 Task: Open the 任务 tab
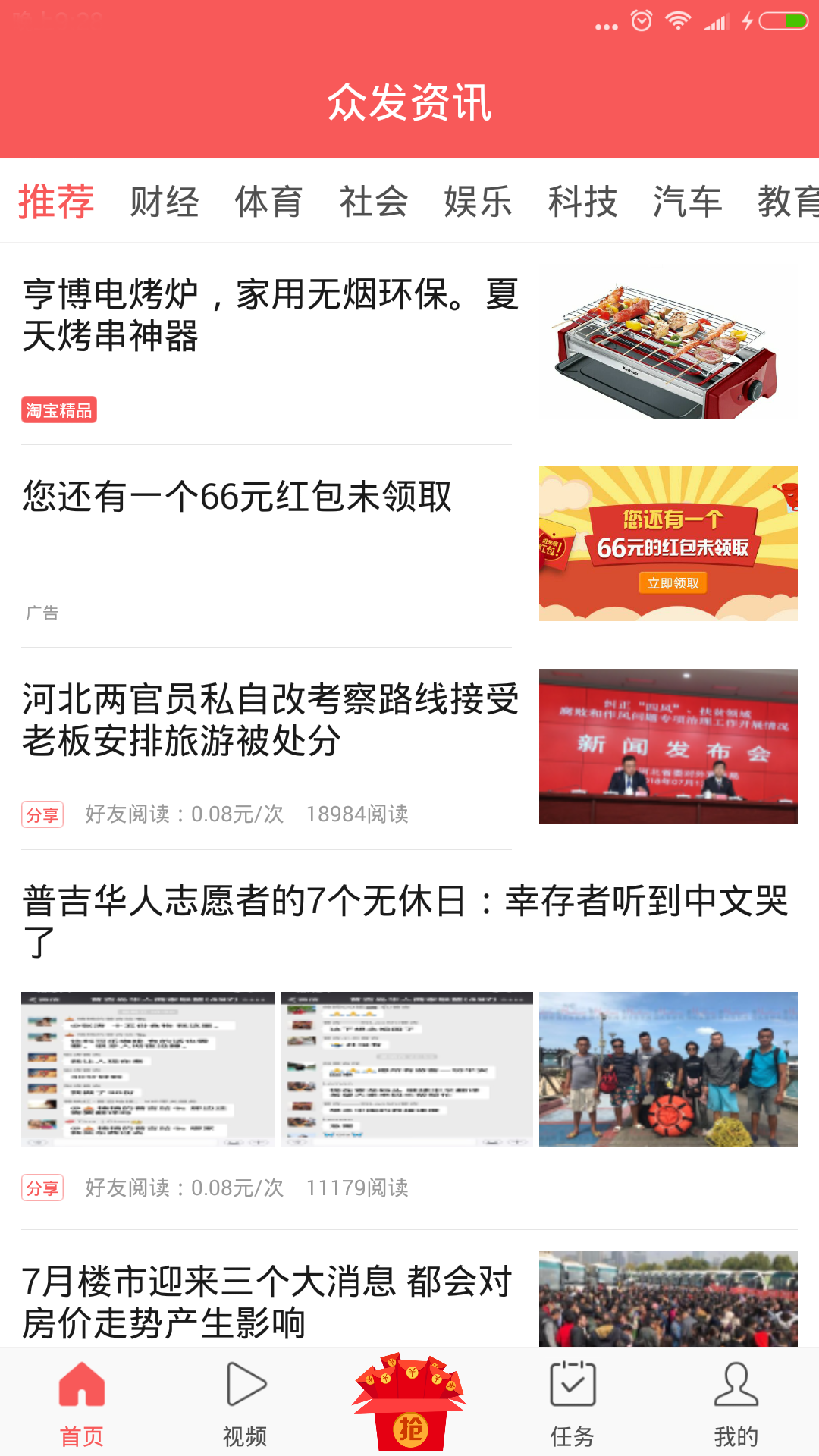573,1403
